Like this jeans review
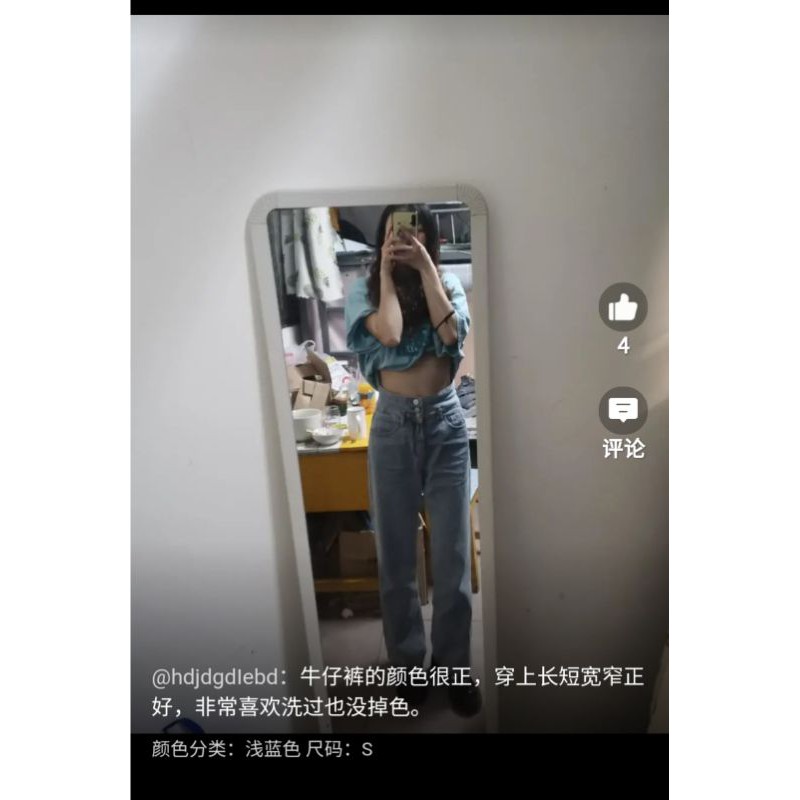This screenshot has width=800, height=800. click(623, 307)
